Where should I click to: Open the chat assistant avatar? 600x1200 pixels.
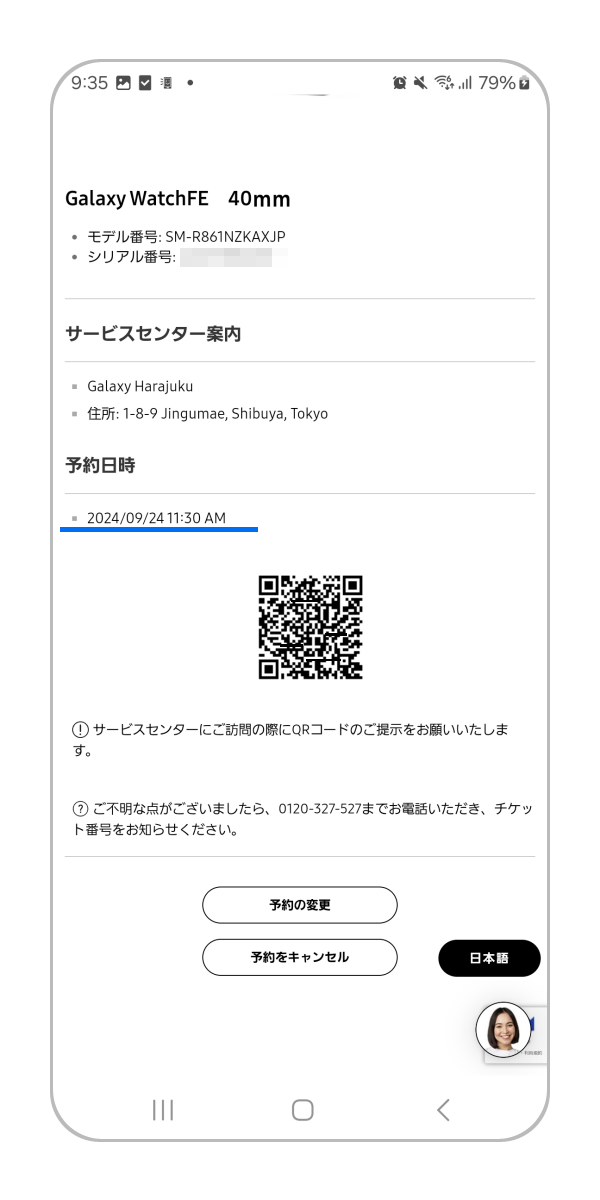click(x=503, y=1030)
